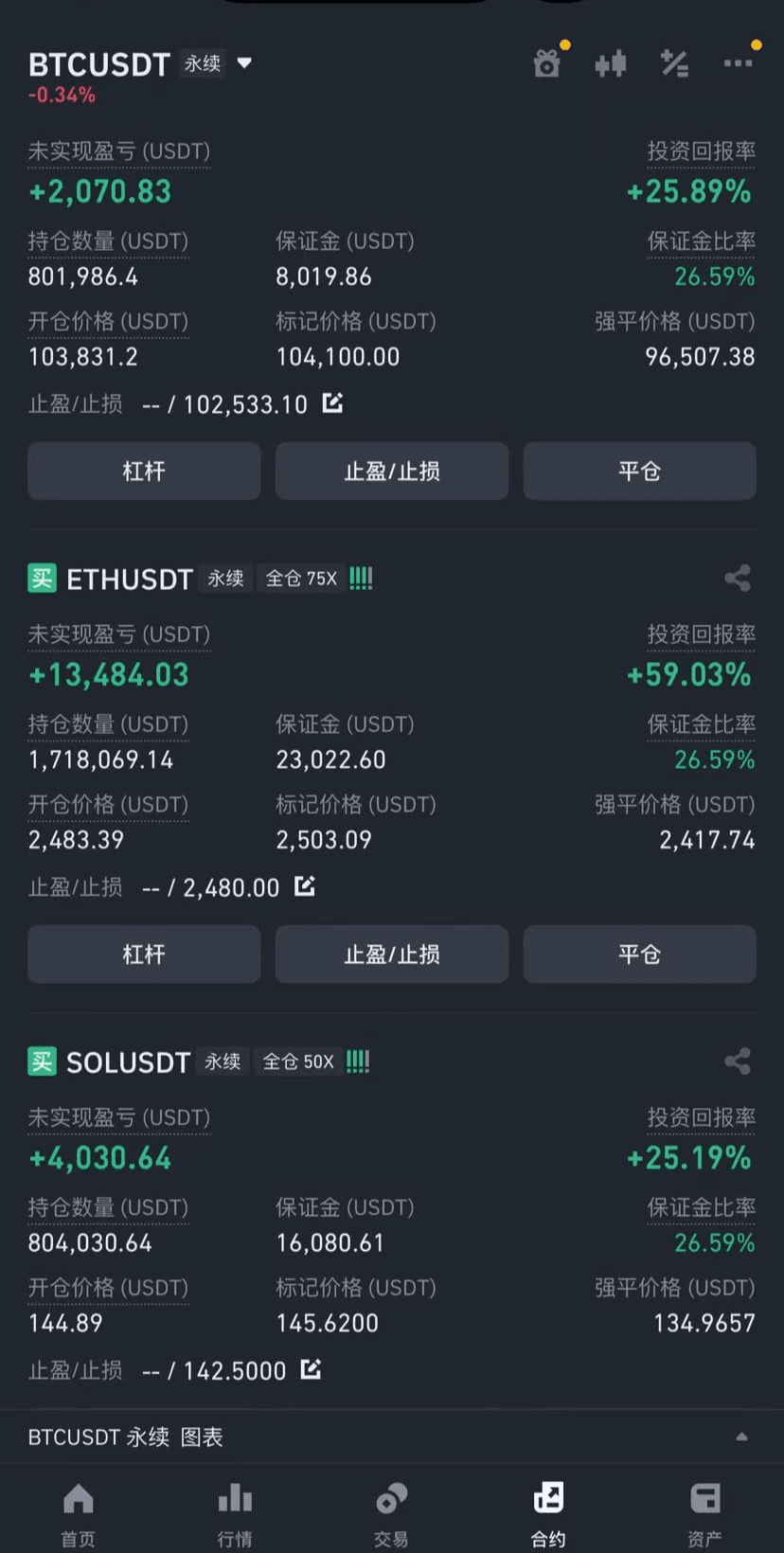The width and height of the screenshot is (784, 1553).
Task: Share the SOLUSDT position
Action: (x=738, y=1061)
